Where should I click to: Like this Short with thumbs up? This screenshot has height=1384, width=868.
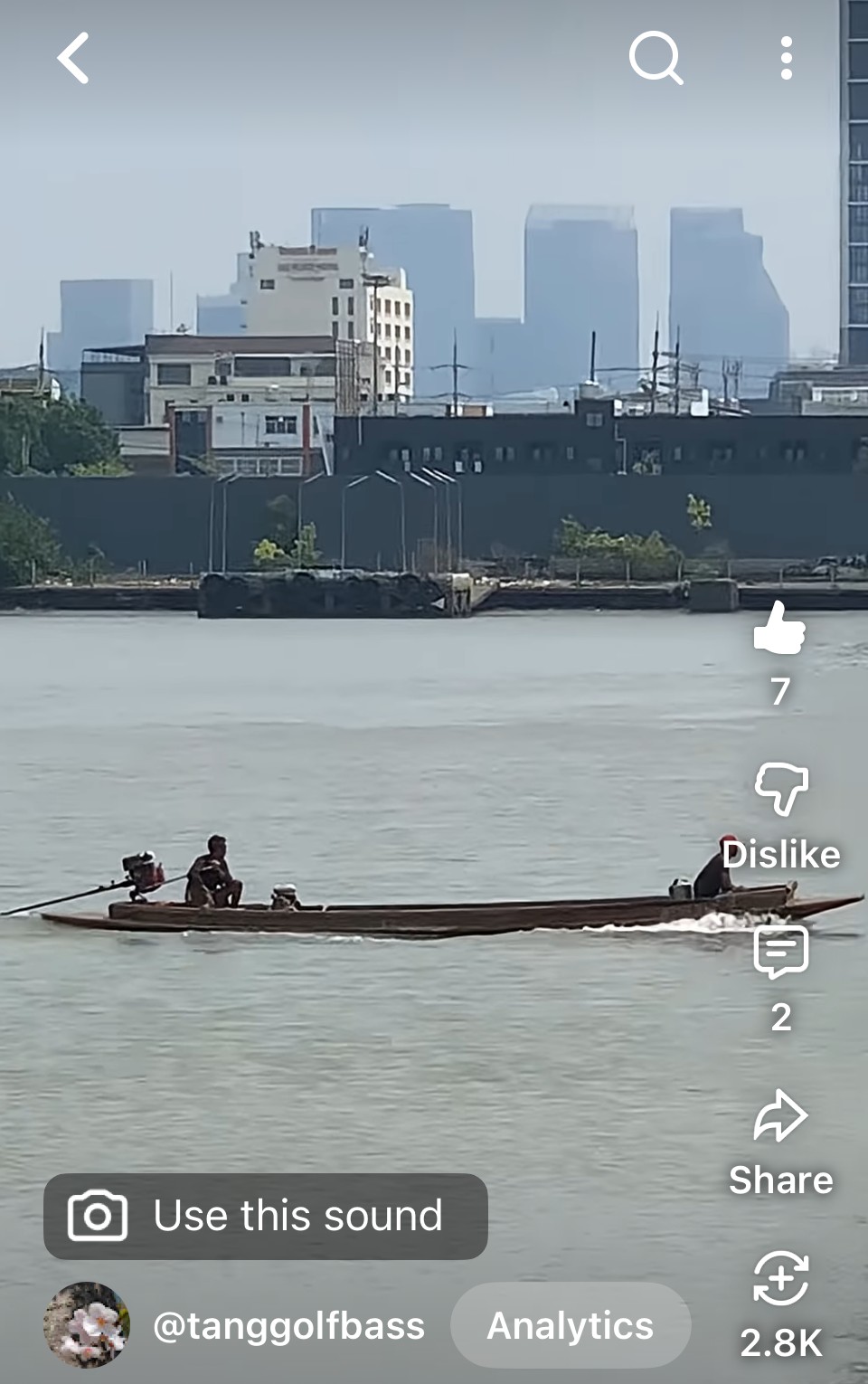[x=779, y=630]
